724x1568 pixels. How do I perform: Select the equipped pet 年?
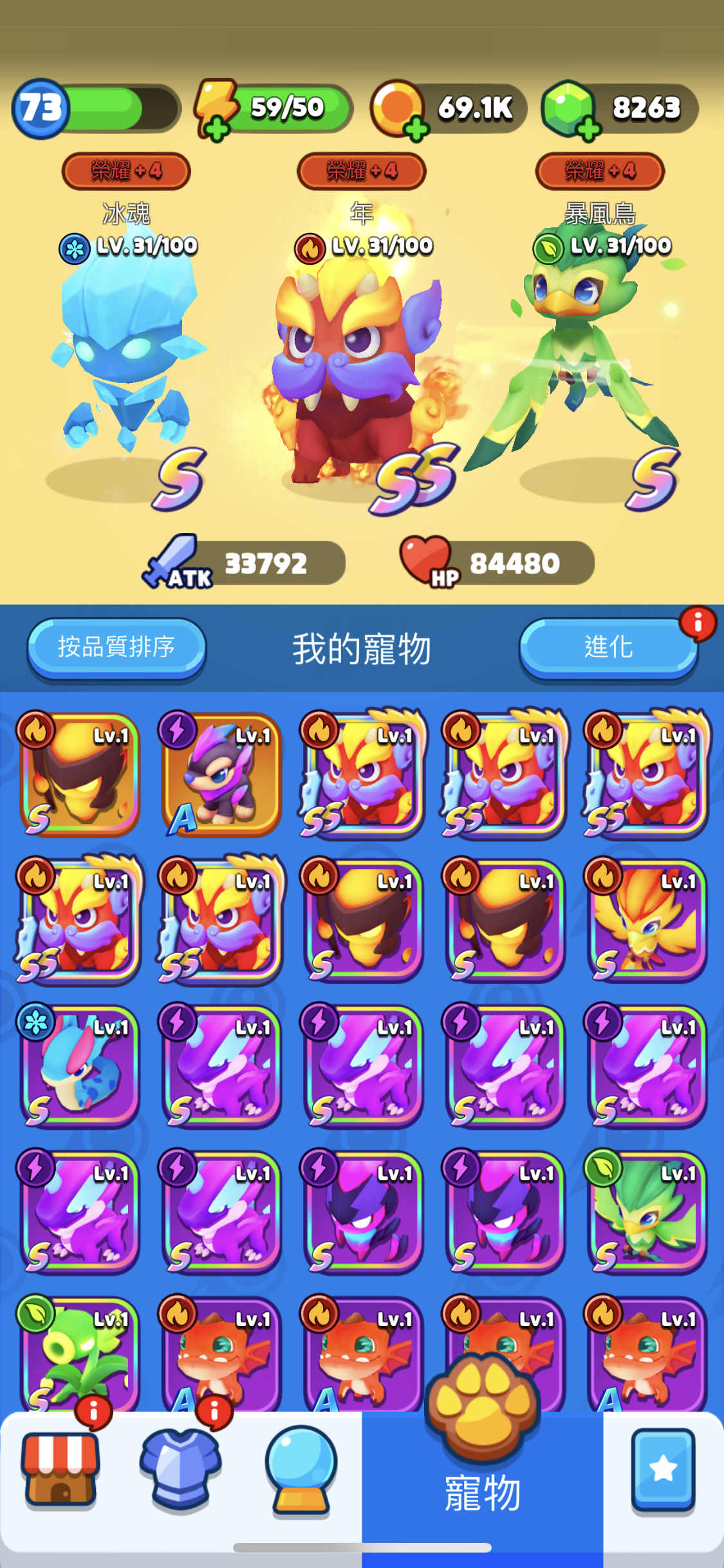pyautogui.click(x=360, y=373)
